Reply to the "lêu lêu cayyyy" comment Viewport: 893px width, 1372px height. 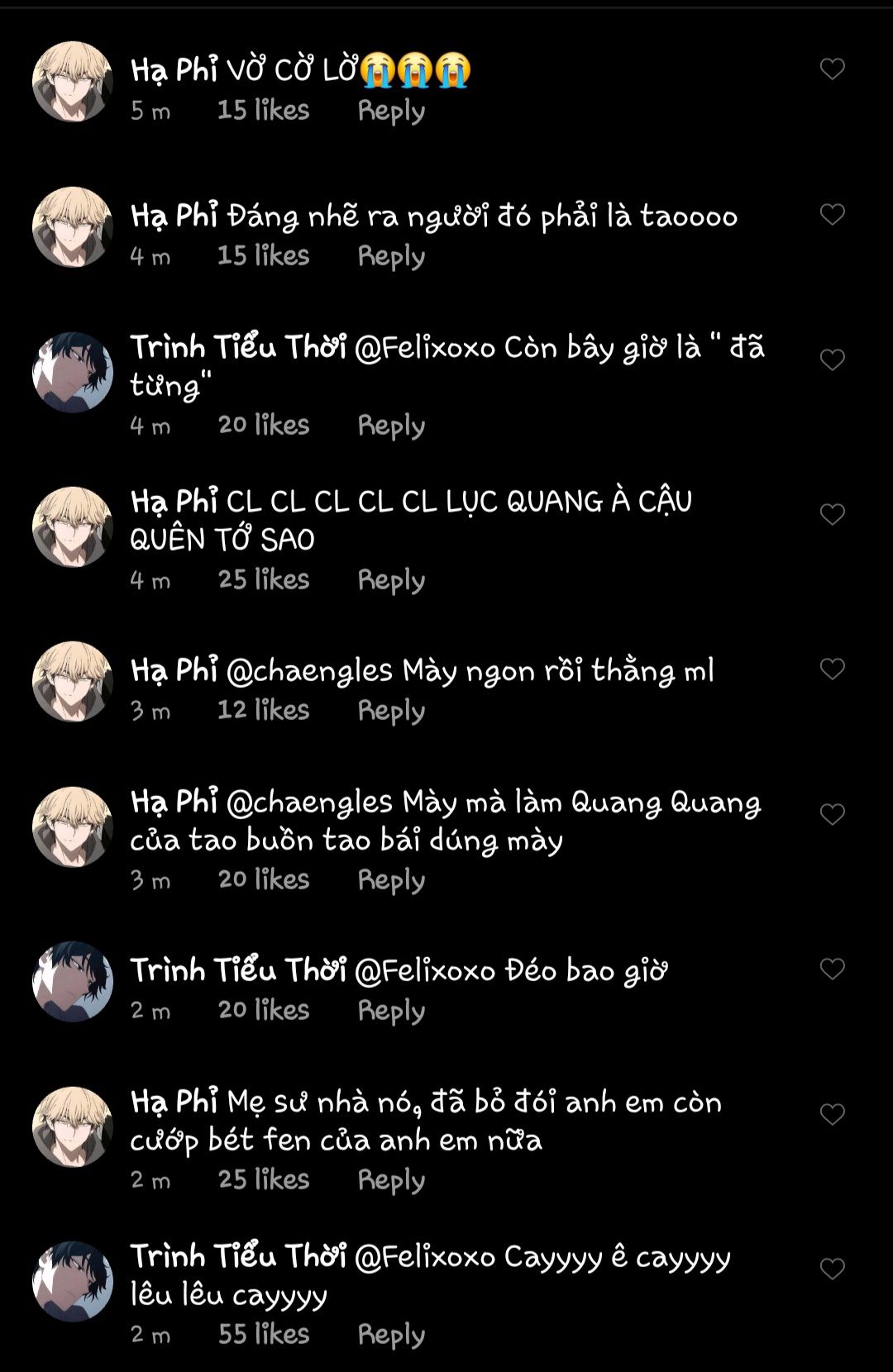point(391,1335)
